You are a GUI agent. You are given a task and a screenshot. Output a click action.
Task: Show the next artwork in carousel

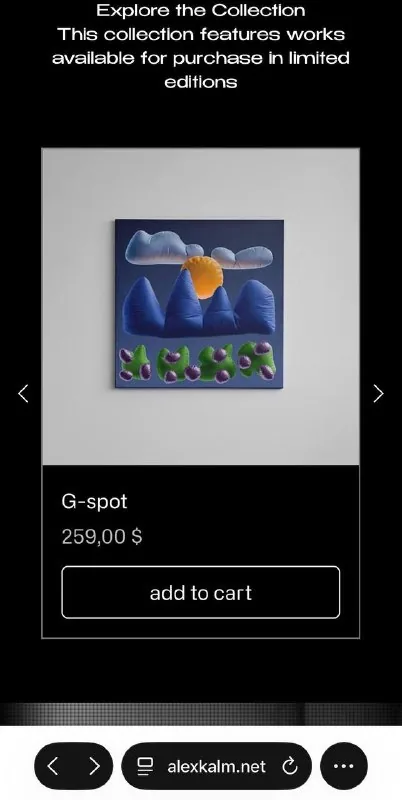coord(378,393)
